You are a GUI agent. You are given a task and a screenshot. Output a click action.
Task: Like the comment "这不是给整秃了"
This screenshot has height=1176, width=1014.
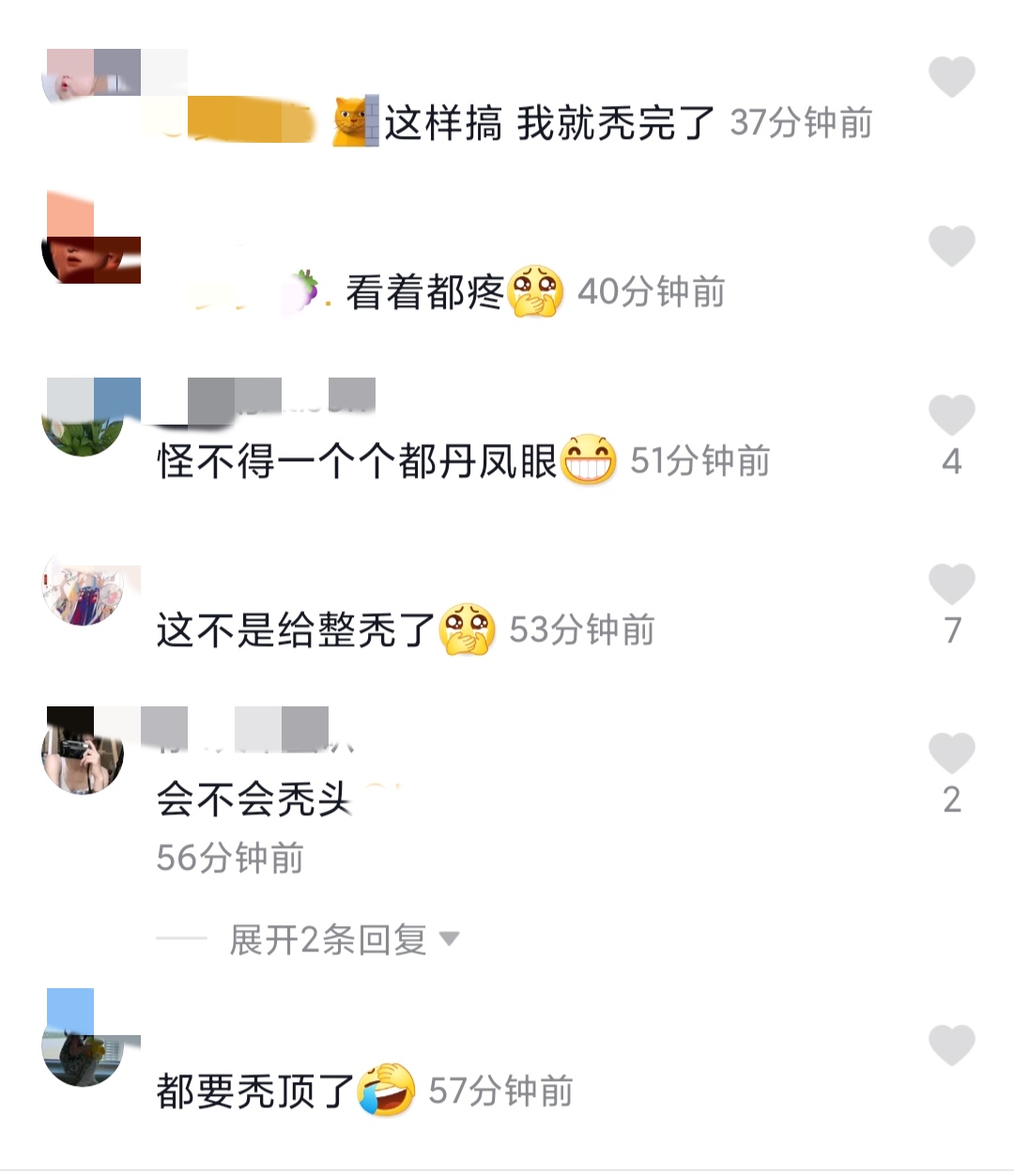(952, 584)
